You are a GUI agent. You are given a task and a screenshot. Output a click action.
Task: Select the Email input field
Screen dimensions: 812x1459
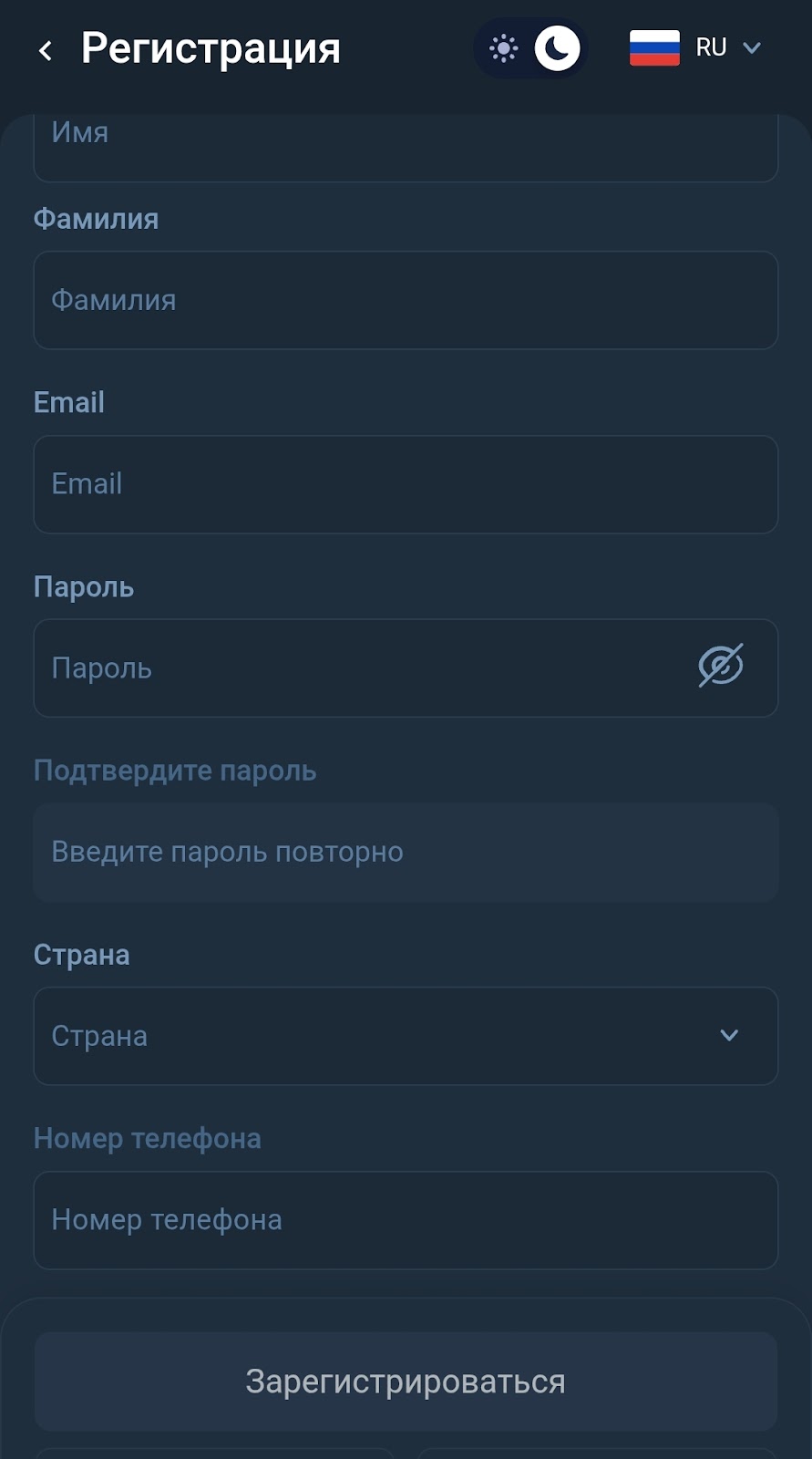click(x=406, y=484)
